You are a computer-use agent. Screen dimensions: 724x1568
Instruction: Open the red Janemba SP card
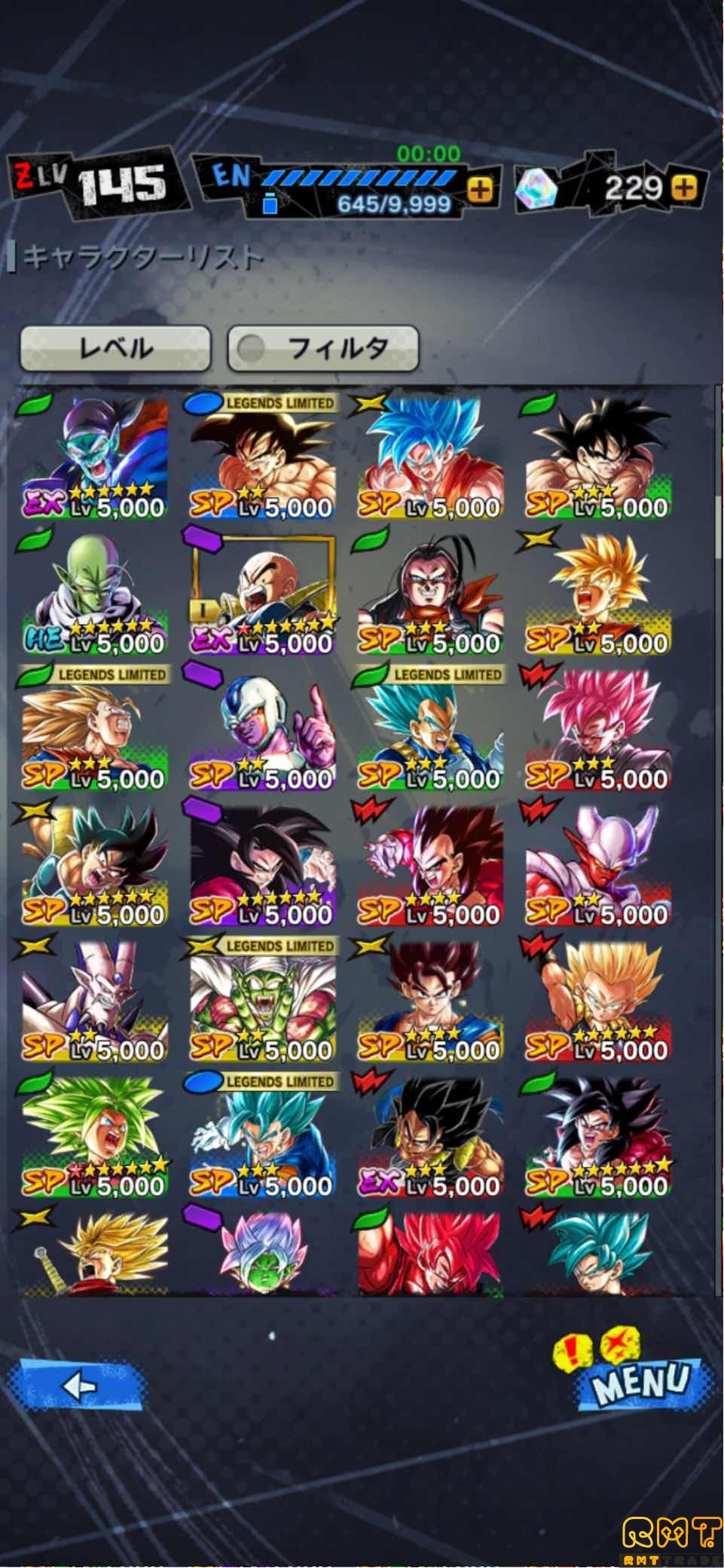click(597, 867)
